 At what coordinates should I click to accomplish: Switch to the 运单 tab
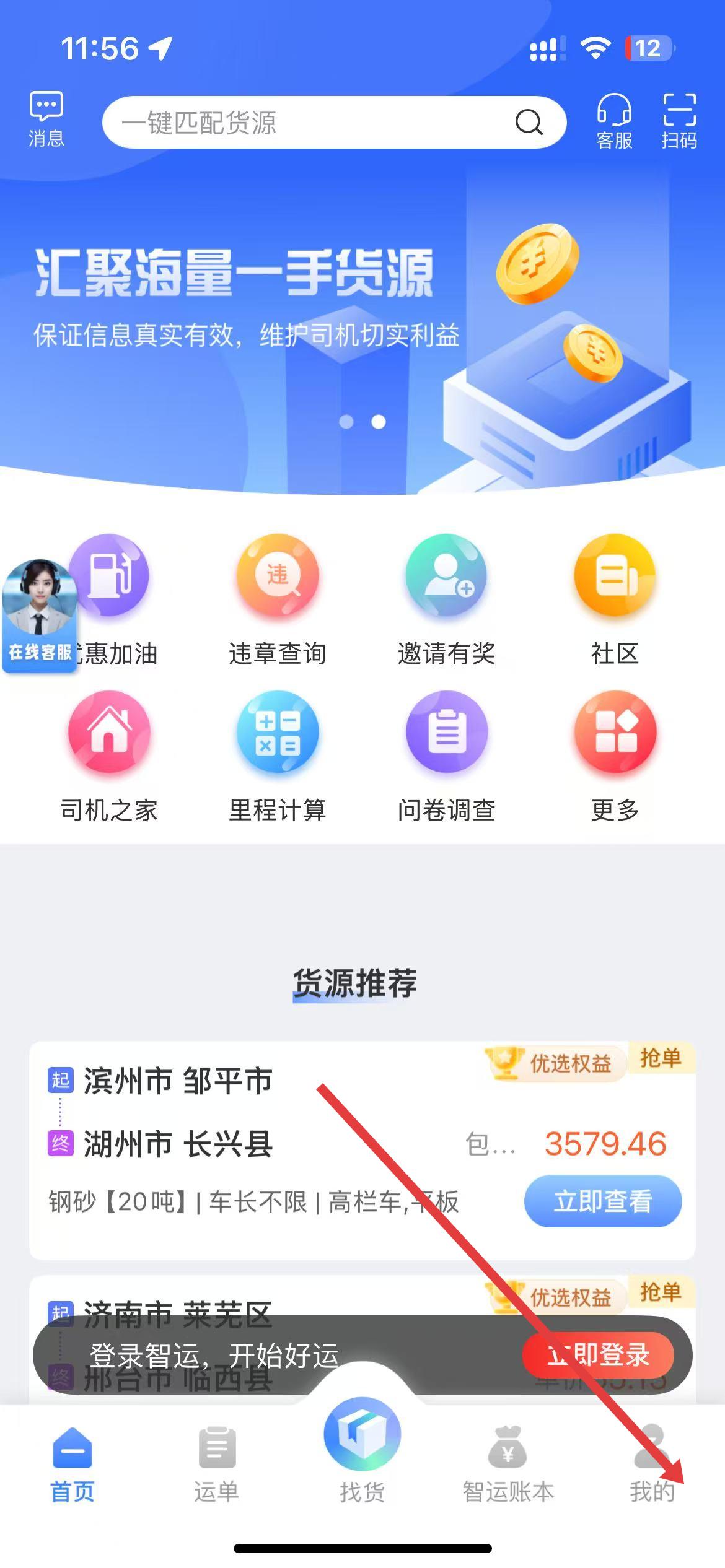(x=216, y=1465)
